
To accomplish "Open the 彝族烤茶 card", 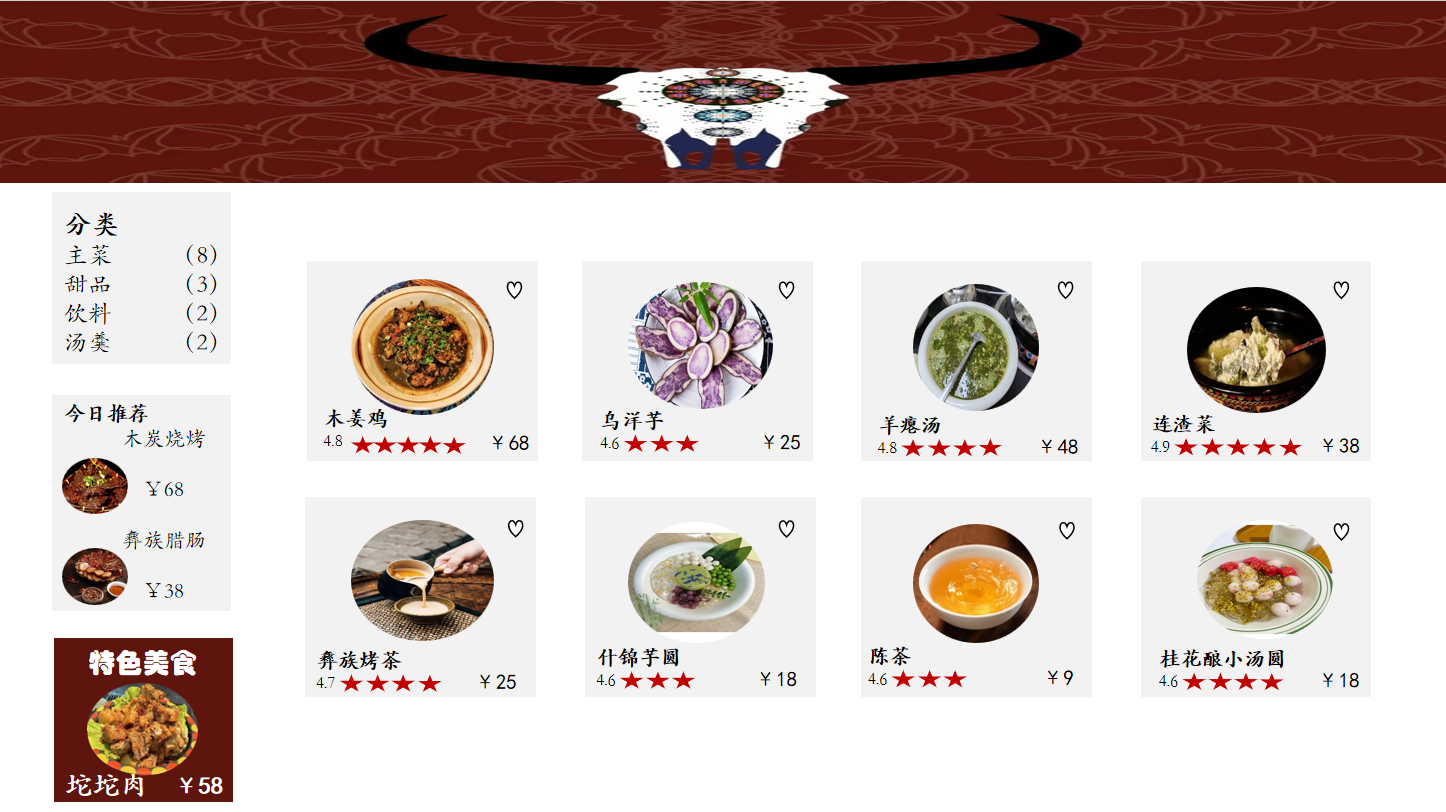I will (x=421, y=580).
